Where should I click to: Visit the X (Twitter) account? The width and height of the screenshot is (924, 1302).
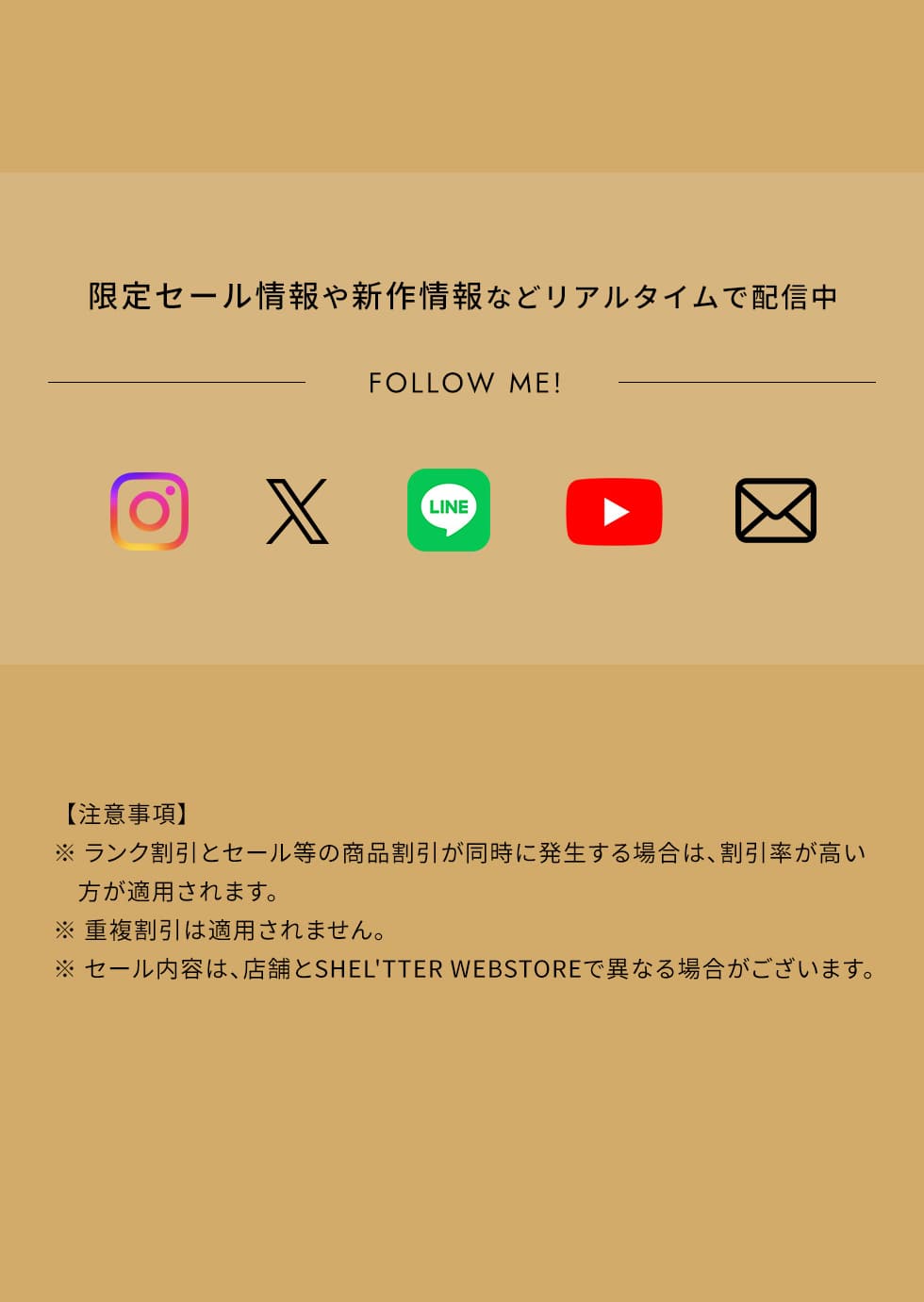point(297,511)
